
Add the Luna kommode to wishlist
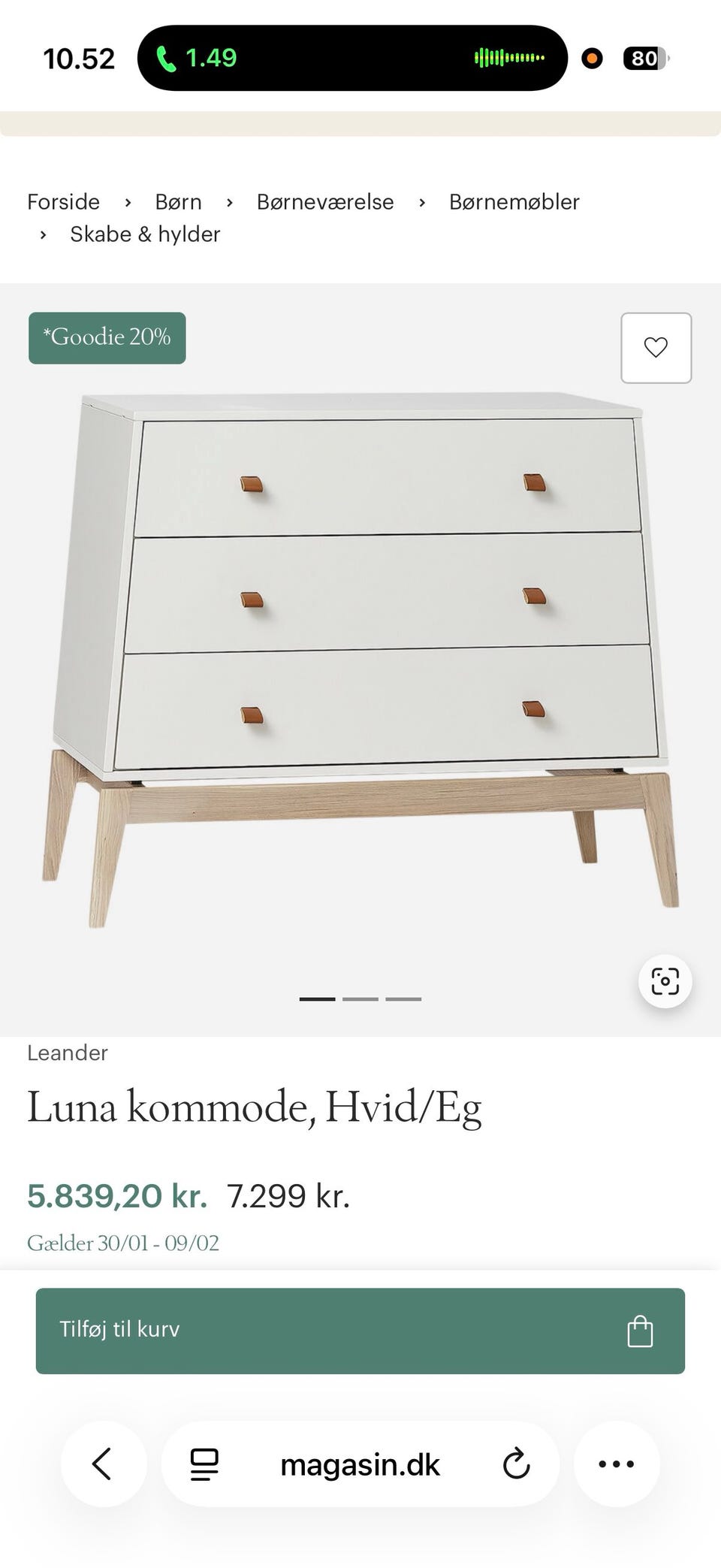point(656,348)
